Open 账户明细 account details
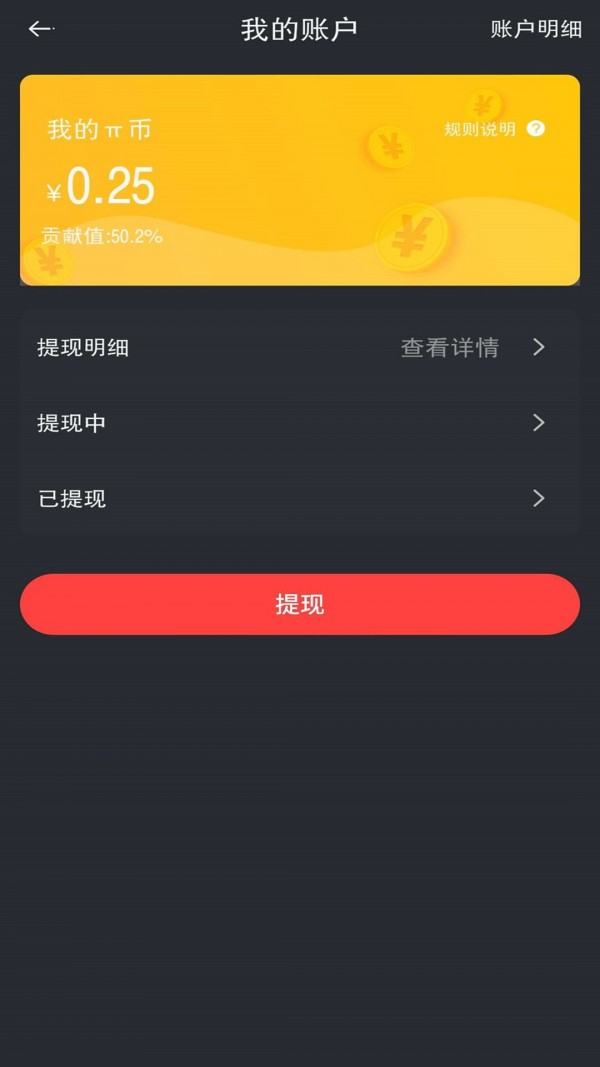This screenshot has height=1067, width=600. (x=536, y=29)
